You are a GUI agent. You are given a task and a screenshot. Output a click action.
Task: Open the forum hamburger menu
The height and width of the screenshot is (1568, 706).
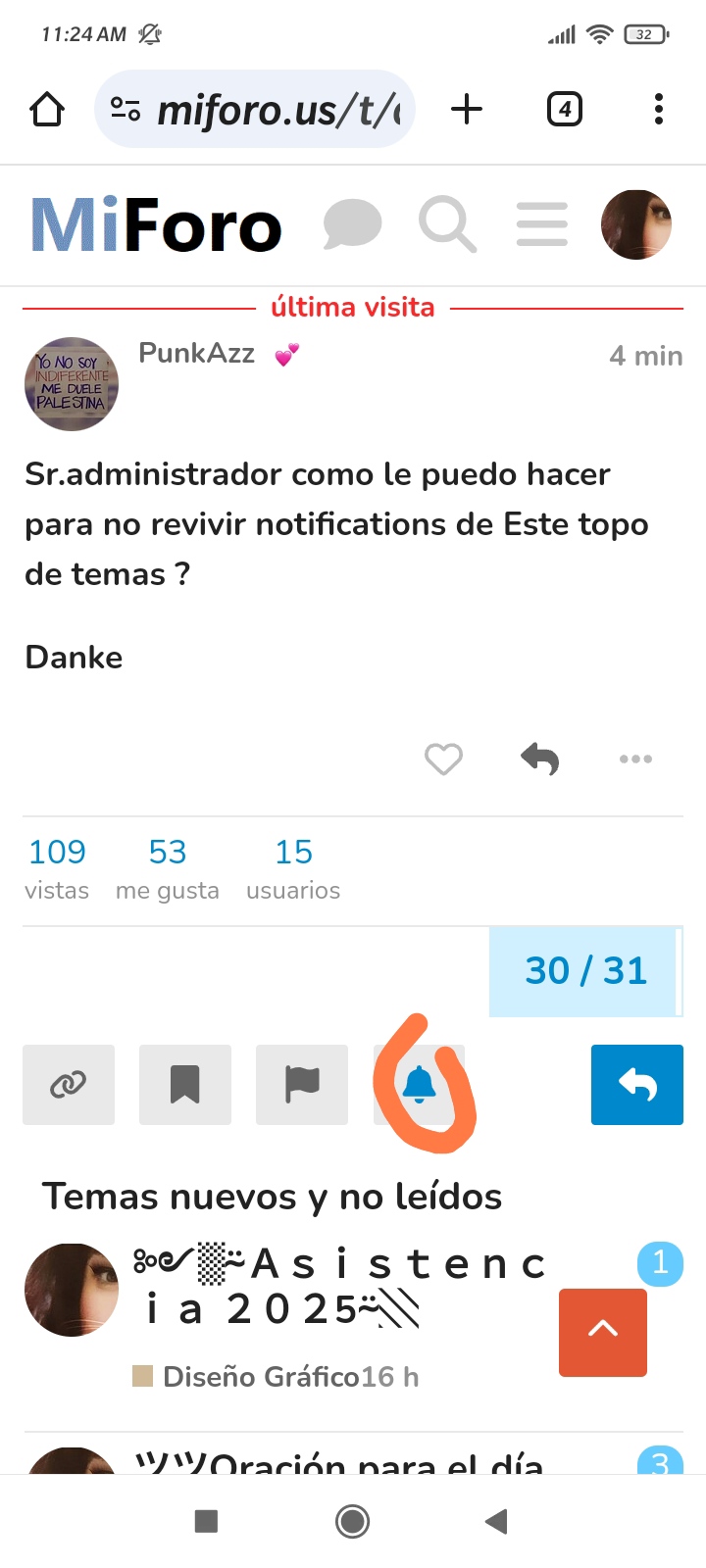coord(541,225)
